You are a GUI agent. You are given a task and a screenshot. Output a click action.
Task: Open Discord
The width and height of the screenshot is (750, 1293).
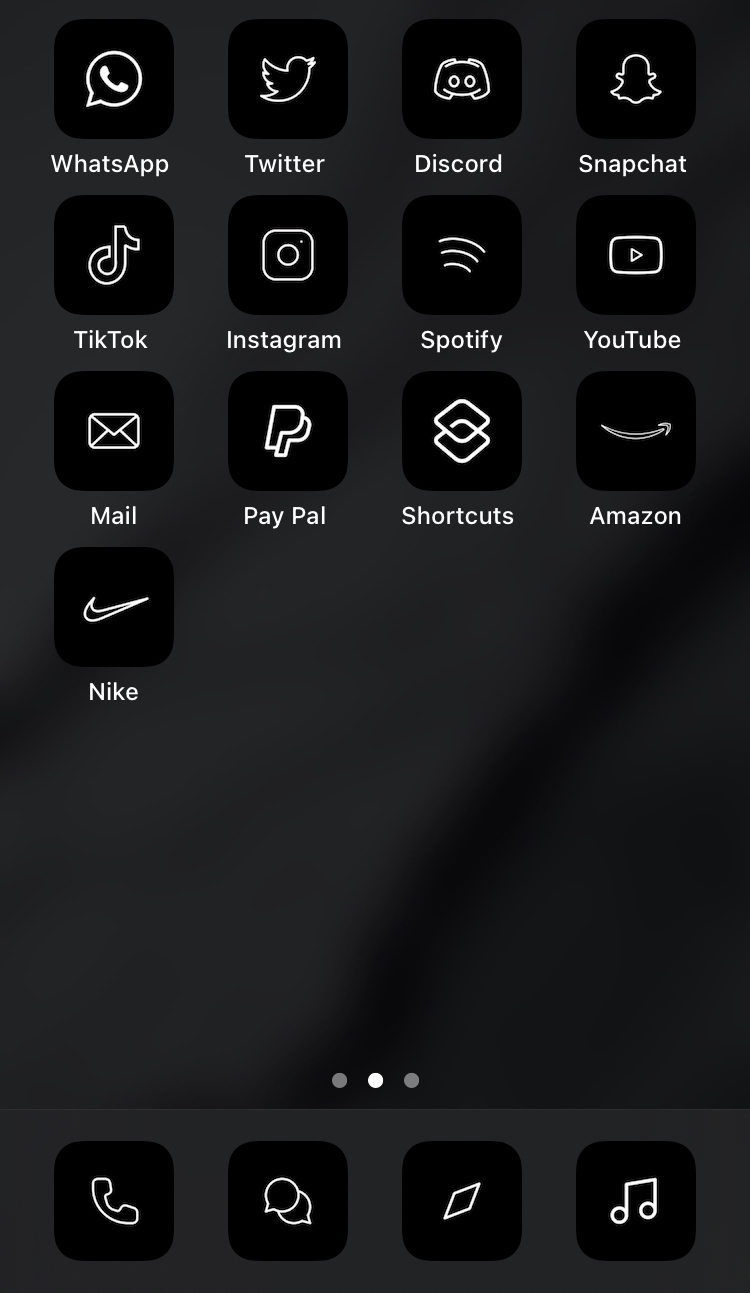pyautogui.click(x=462, y=79)
